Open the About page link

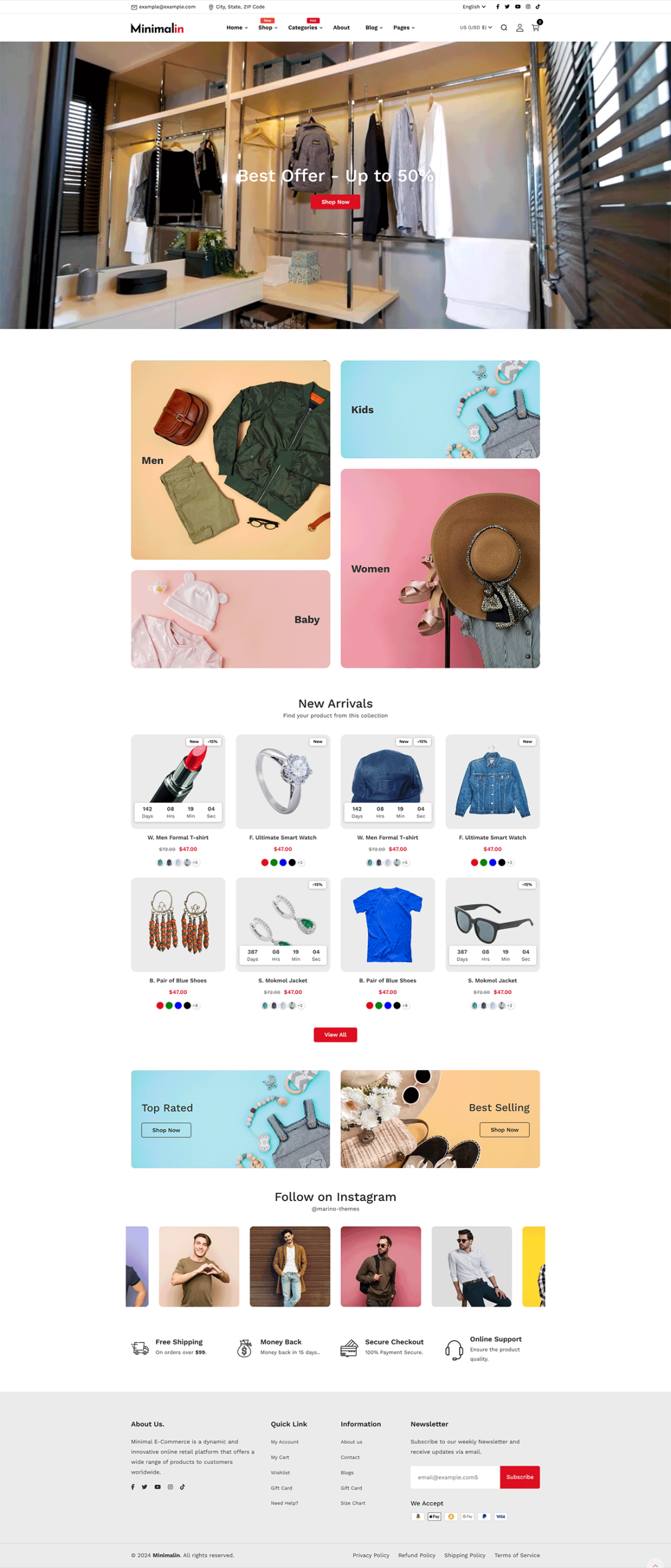pyautogui.click(x=341, y=28)
